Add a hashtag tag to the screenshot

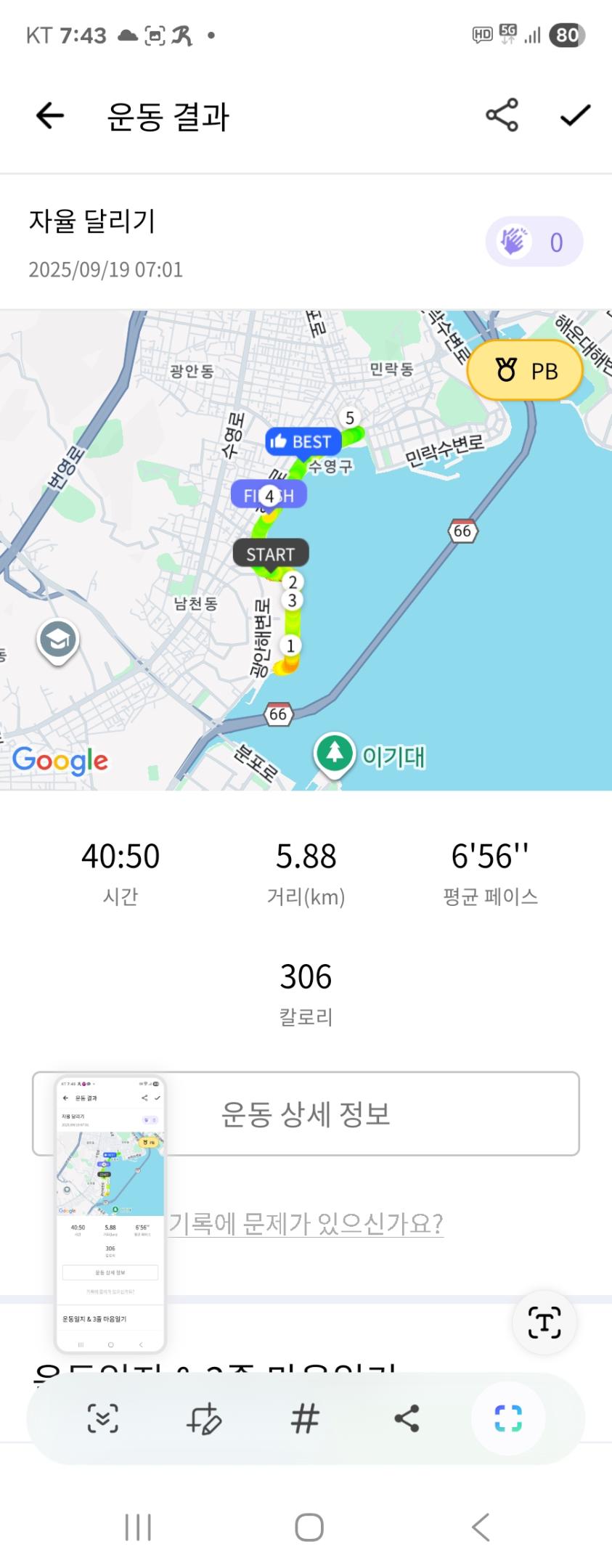point(305,1418)
